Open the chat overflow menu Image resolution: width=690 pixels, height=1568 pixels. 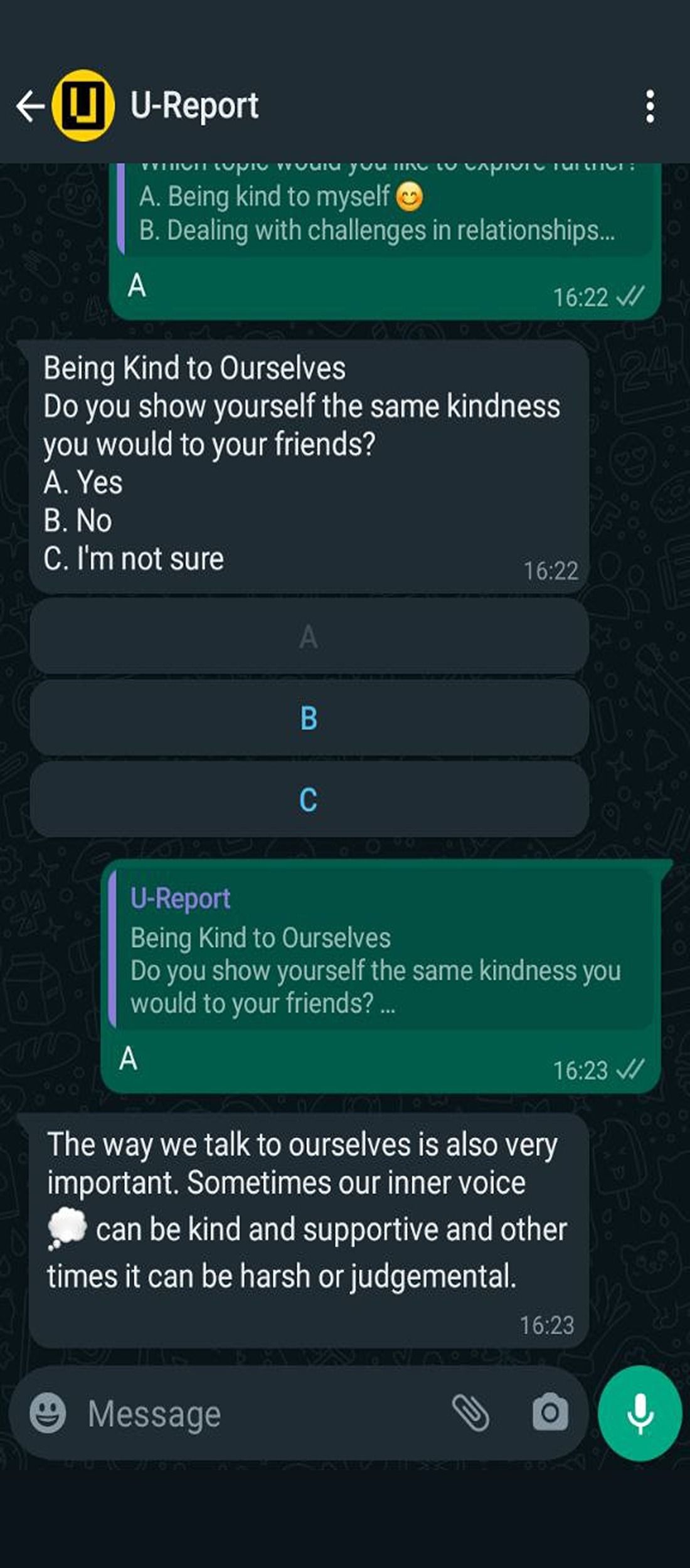(650, 106)
